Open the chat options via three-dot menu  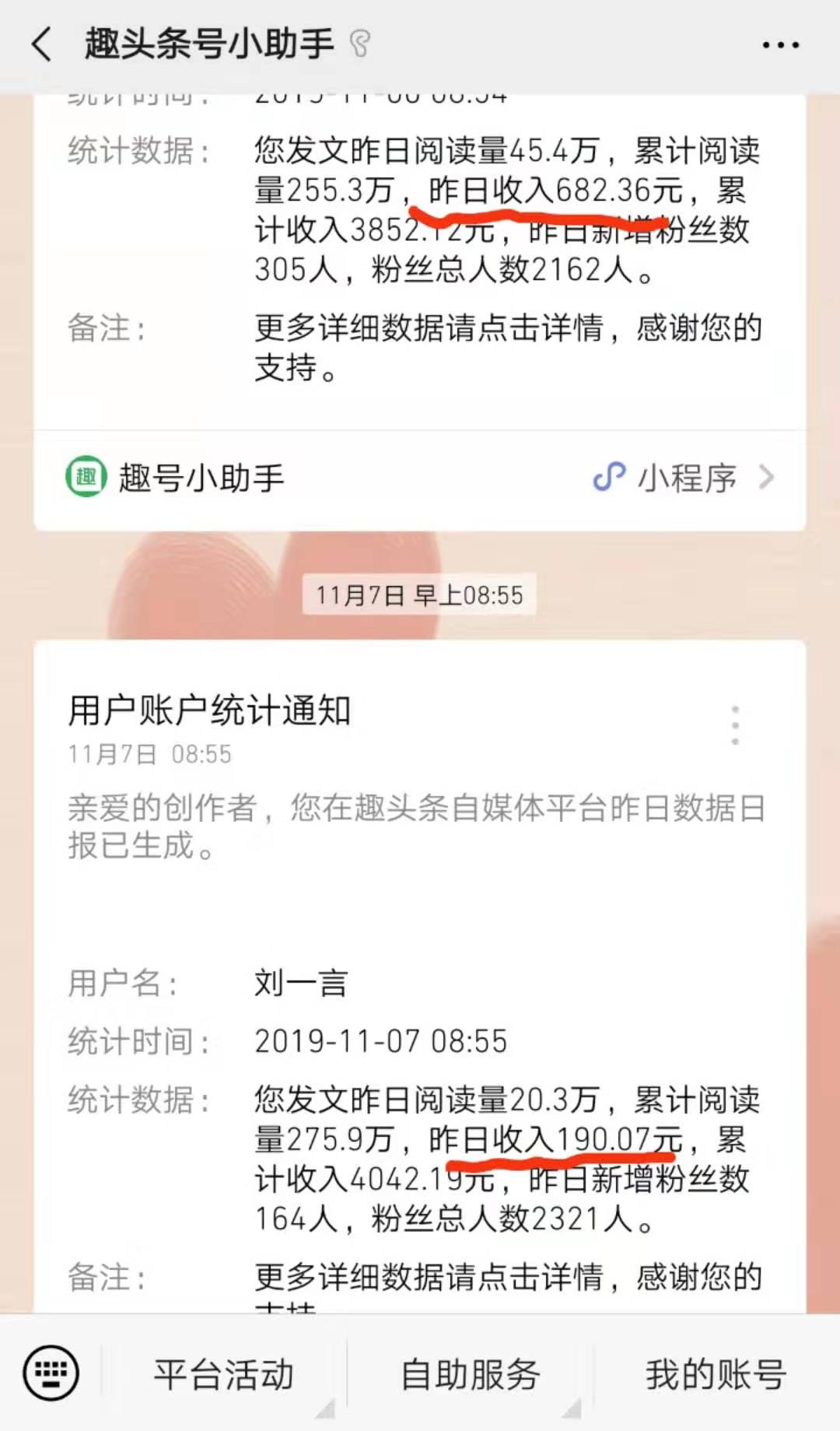[x=780, y=44]
